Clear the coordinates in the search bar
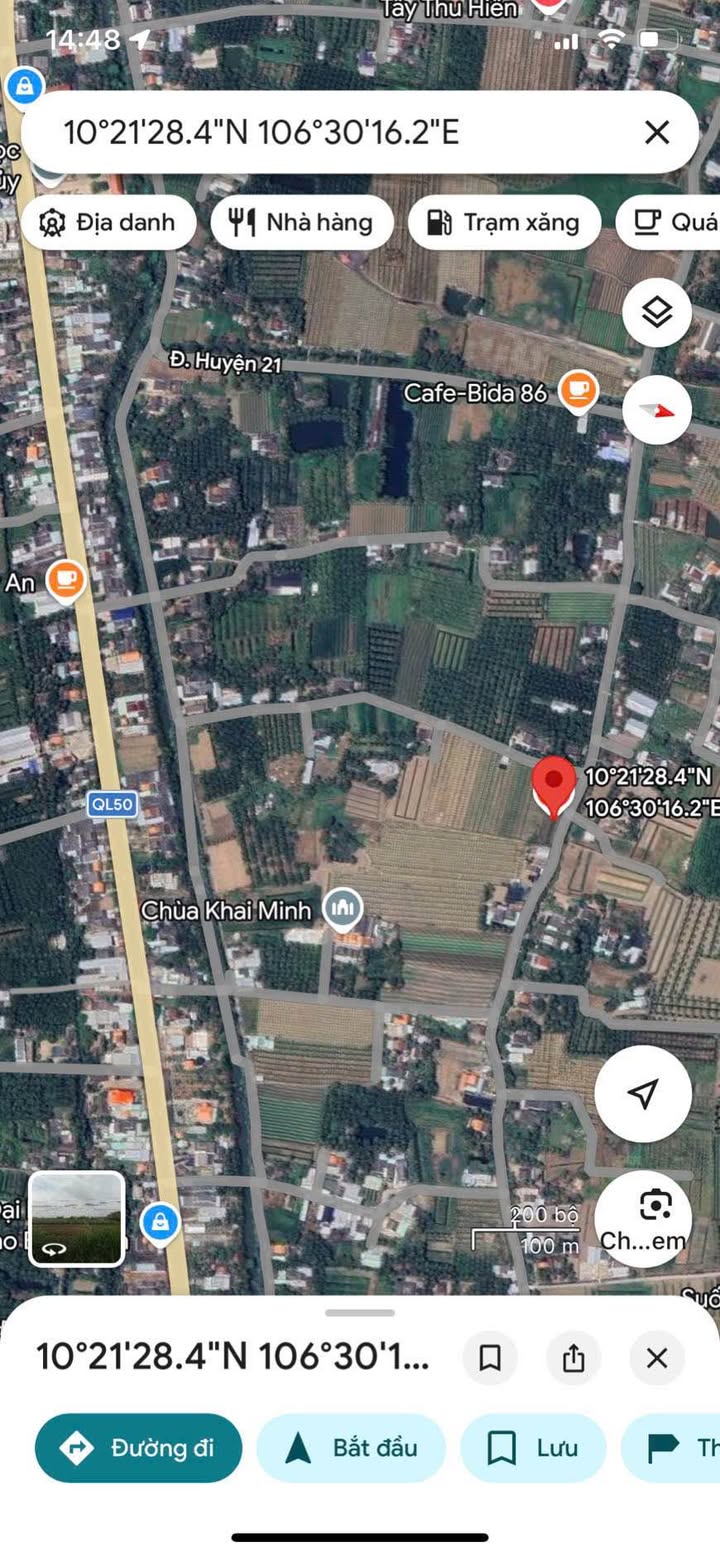 click(656, 132)
